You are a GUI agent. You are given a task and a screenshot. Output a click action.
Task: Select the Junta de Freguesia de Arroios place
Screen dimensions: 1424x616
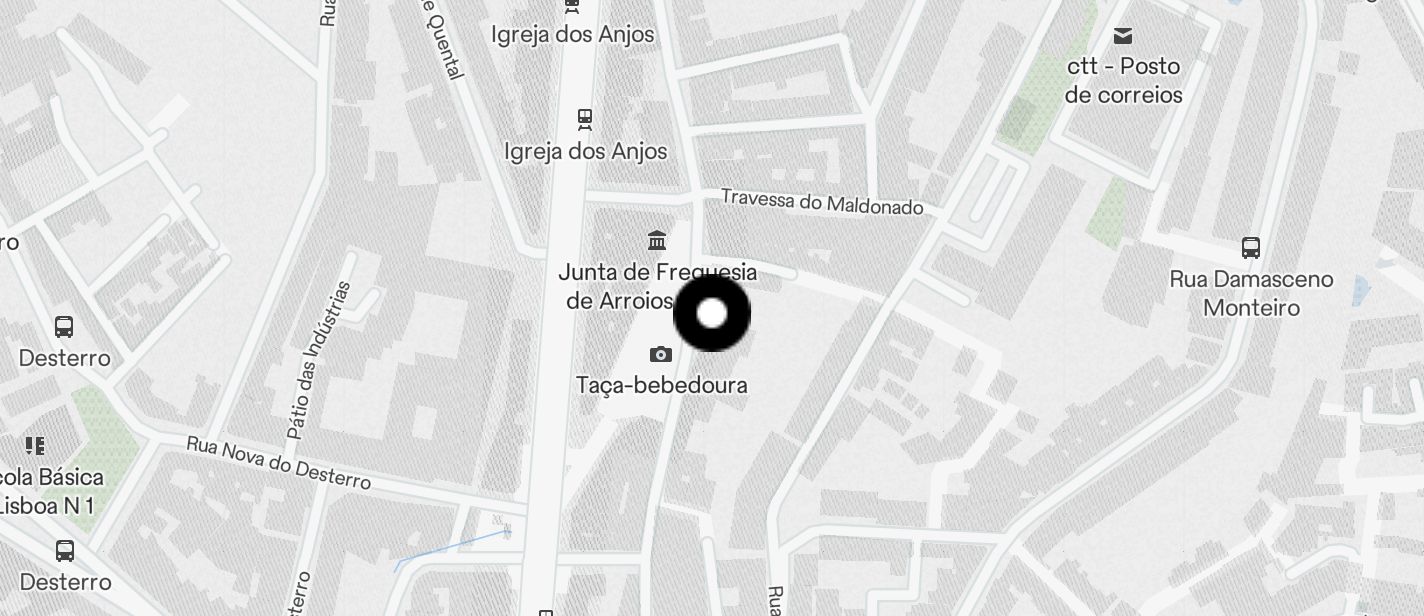pyautogui.click(x=657, y=241)
